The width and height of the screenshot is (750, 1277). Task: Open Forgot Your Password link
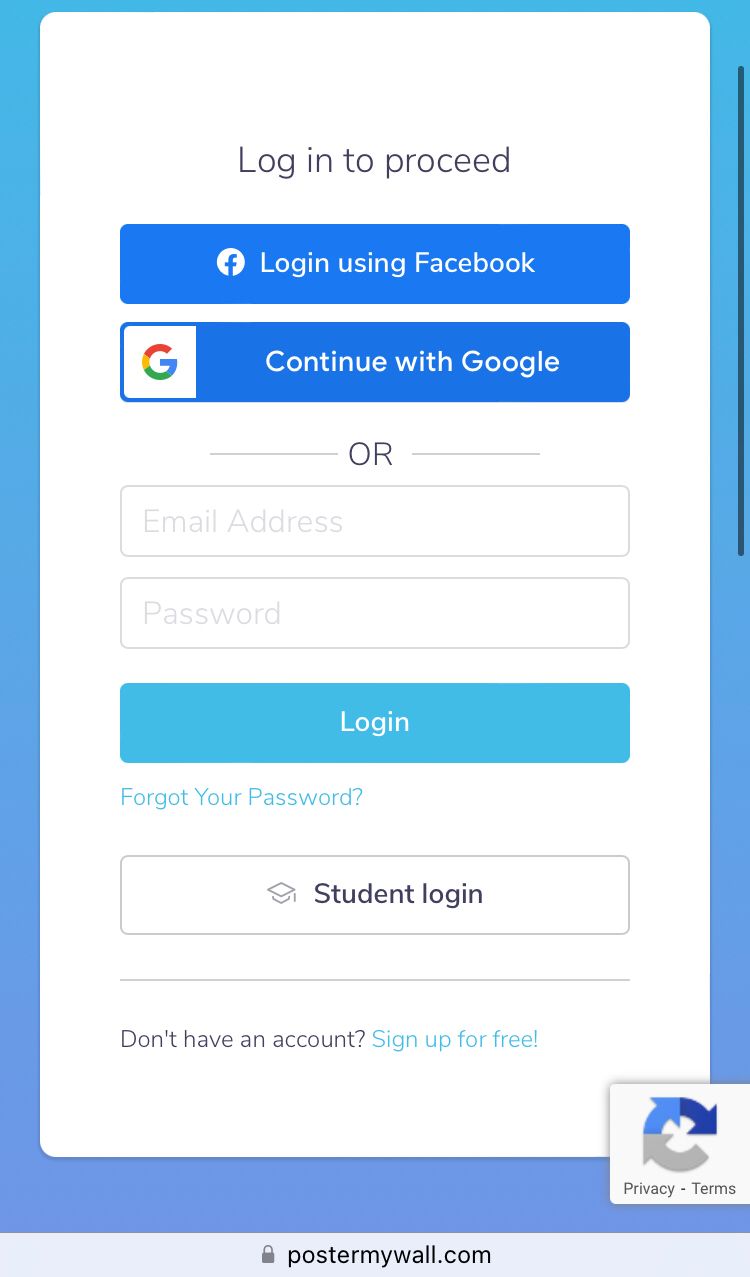pyautogui.click(x=241, y=797)
